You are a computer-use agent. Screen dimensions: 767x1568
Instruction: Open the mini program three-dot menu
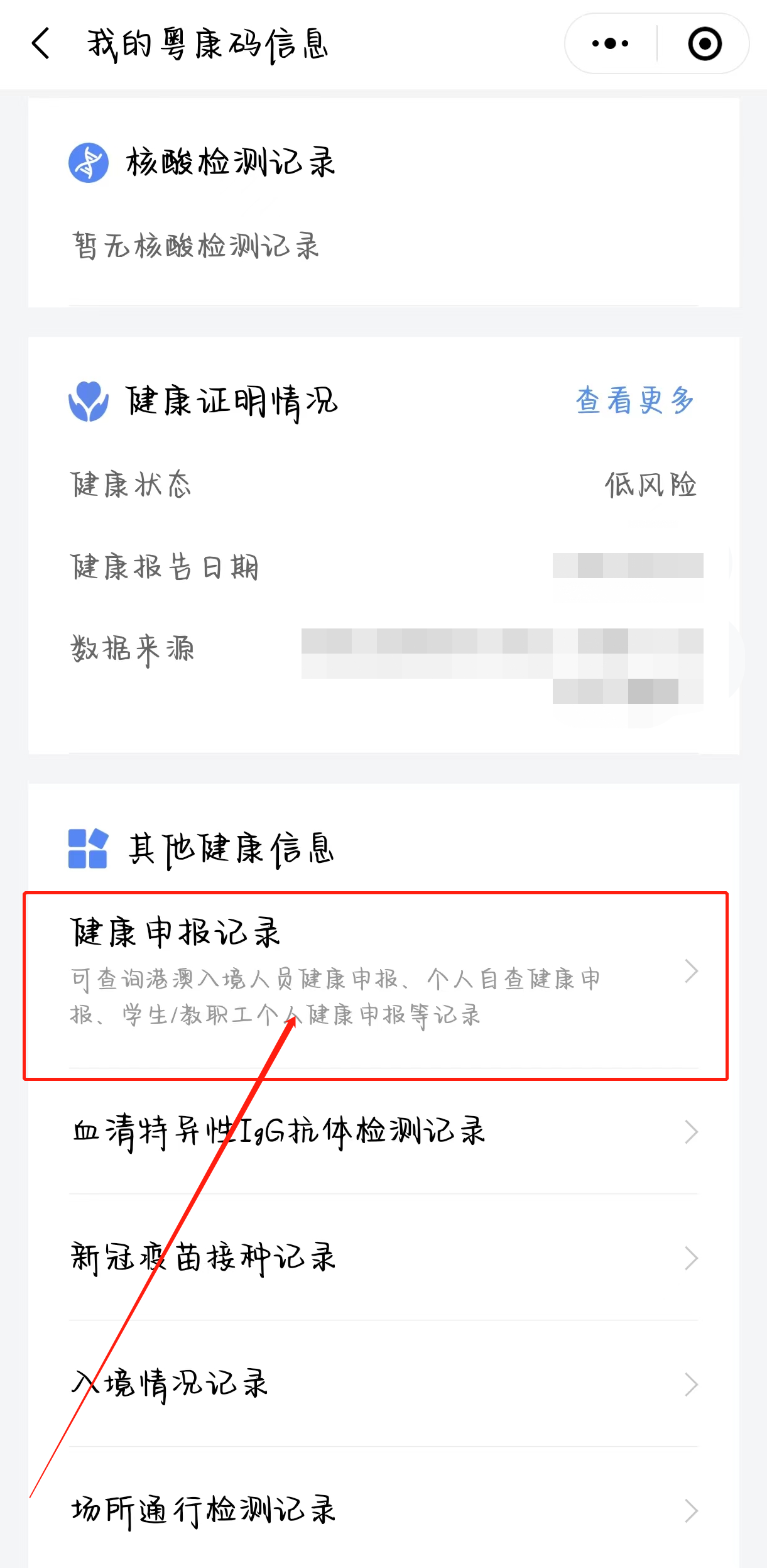[x=611, y=44]
